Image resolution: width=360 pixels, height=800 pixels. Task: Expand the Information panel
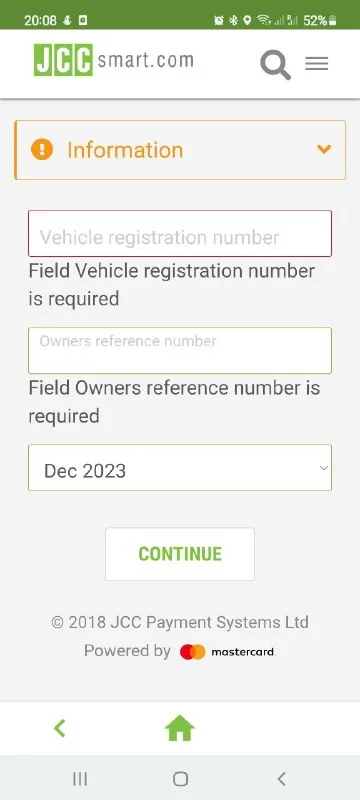click(180, 150)
